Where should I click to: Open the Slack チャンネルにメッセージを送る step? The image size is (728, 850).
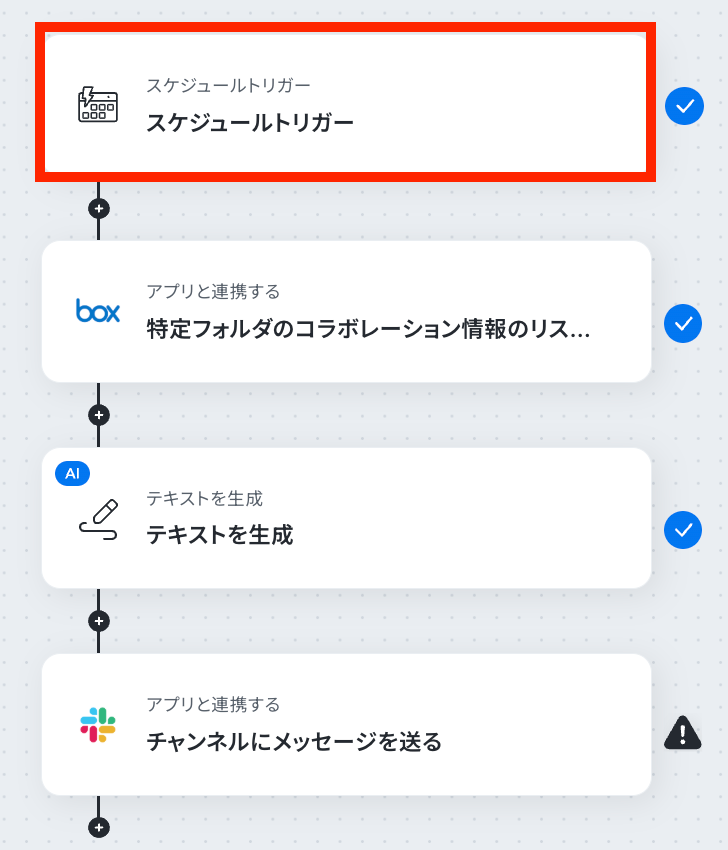pos(345,725)
